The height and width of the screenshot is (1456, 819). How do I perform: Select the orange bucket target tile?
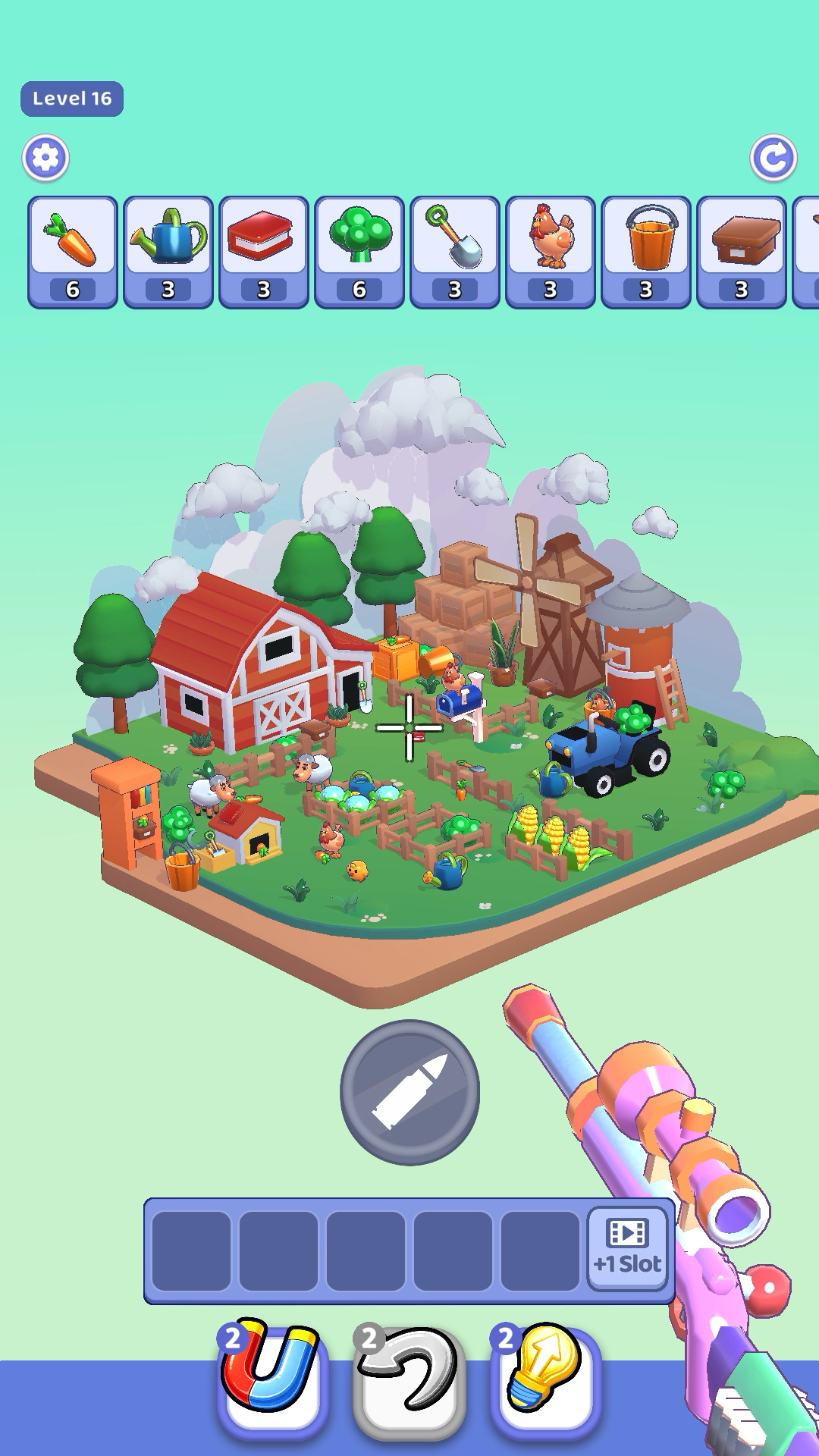(646, 252)
